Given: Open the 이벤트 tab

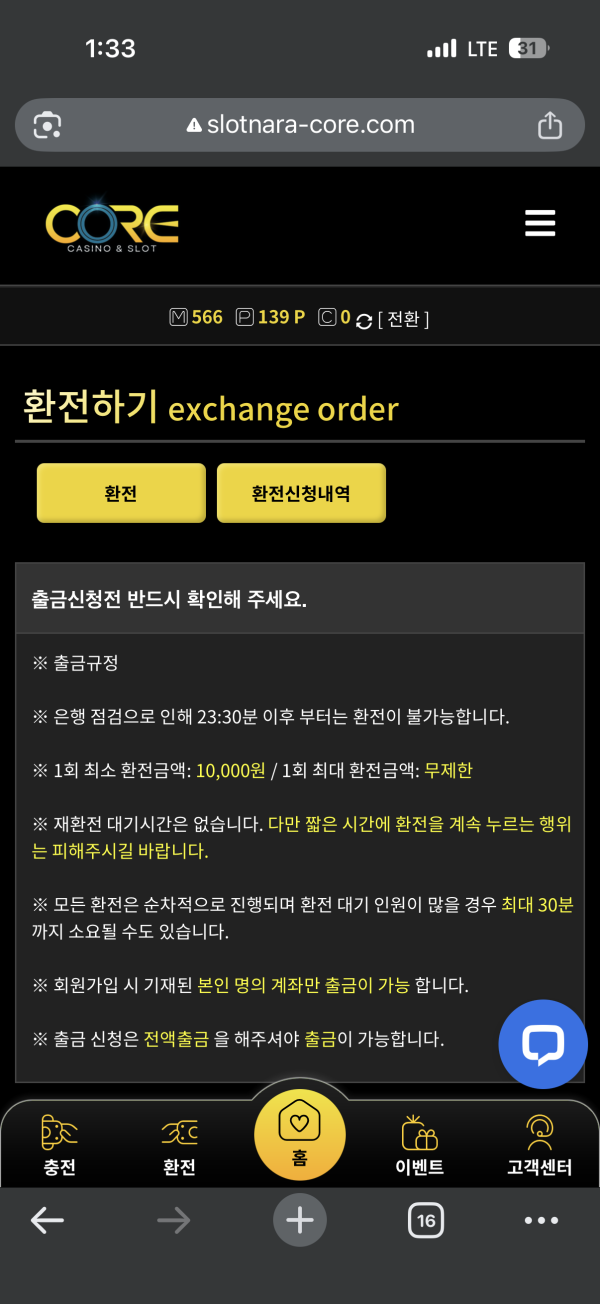Looking at the screenshot, I should [420, 1146].
